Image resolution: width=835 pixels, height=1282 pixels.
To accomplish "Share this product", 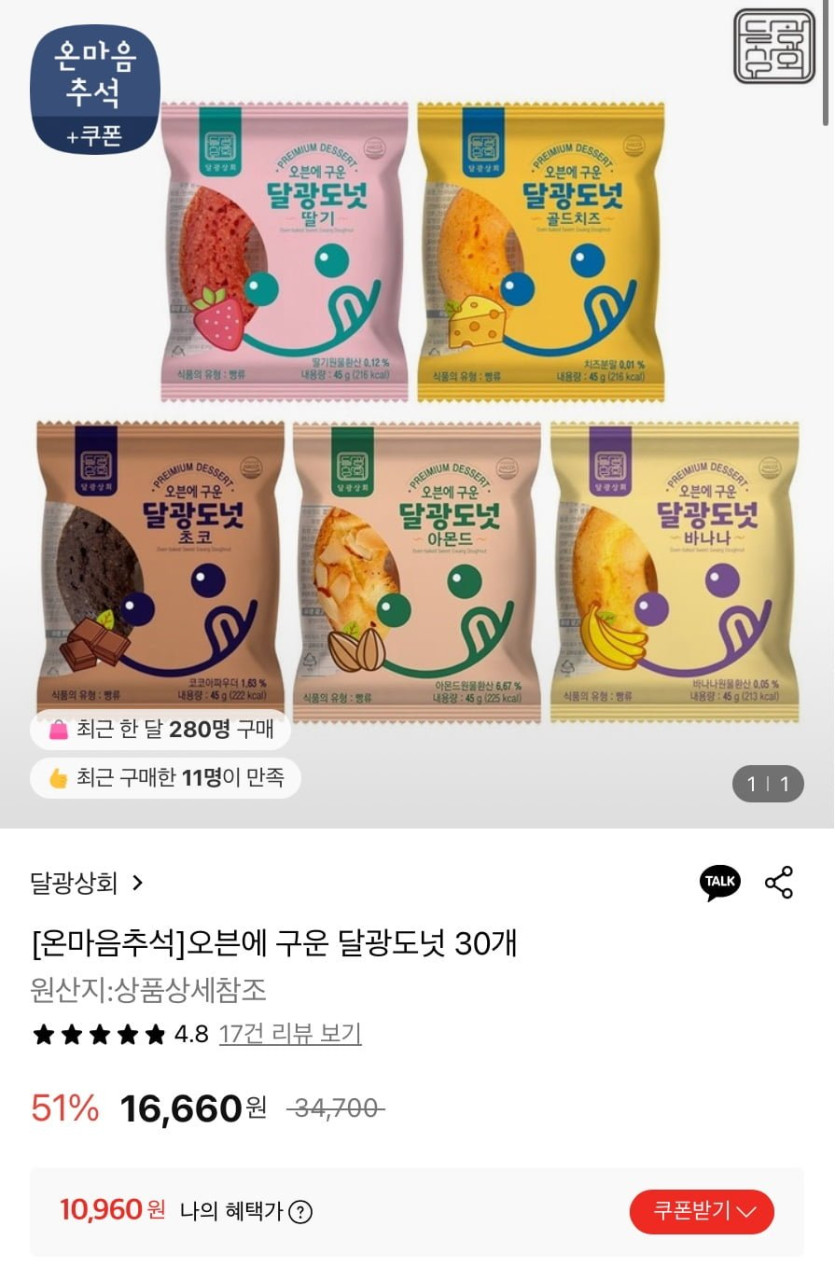I will (779, 882).
